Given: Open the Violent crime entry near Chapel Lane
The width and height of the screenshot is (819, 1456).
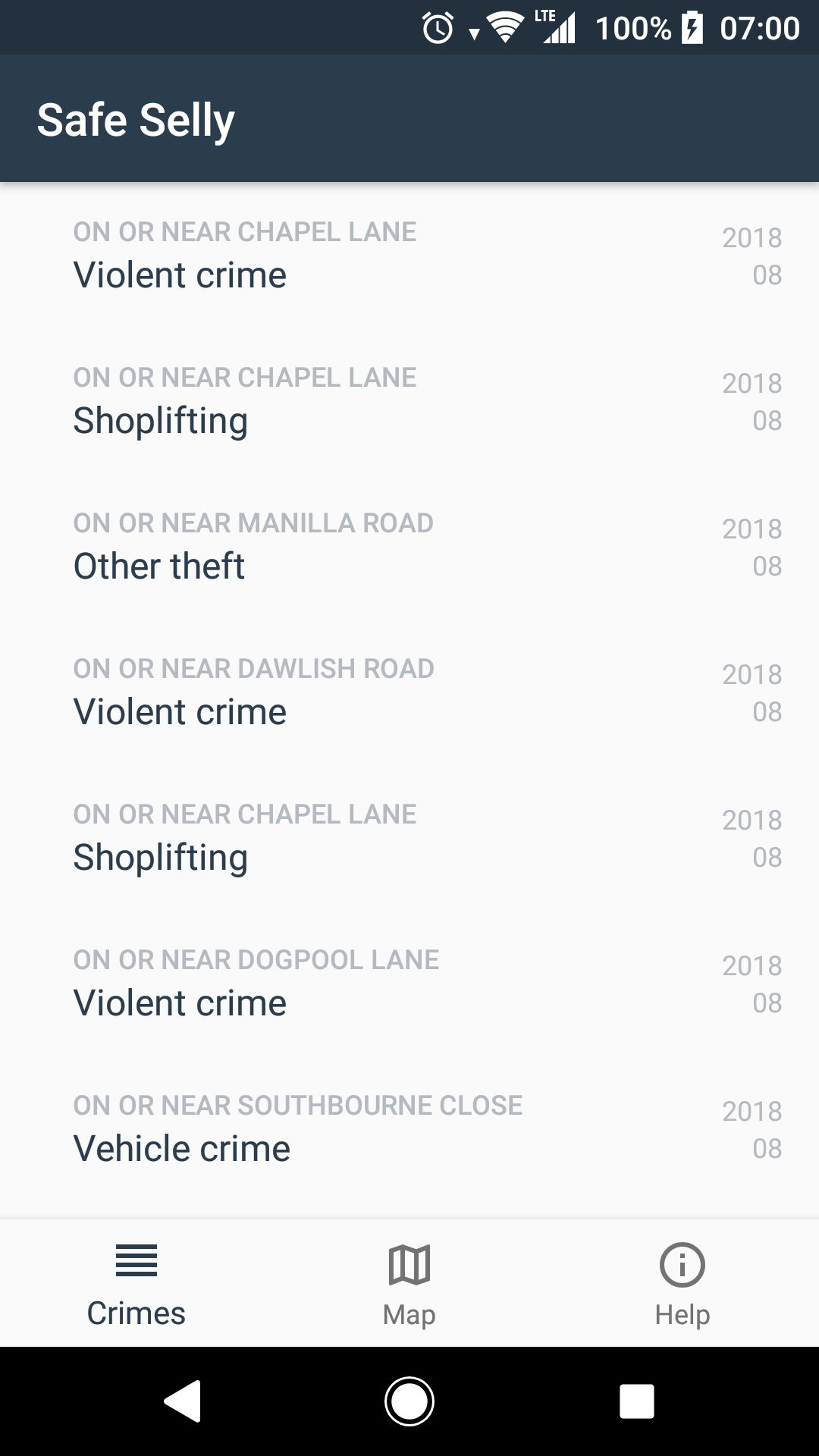Looking at the screenshot, I should pos(409,256).
